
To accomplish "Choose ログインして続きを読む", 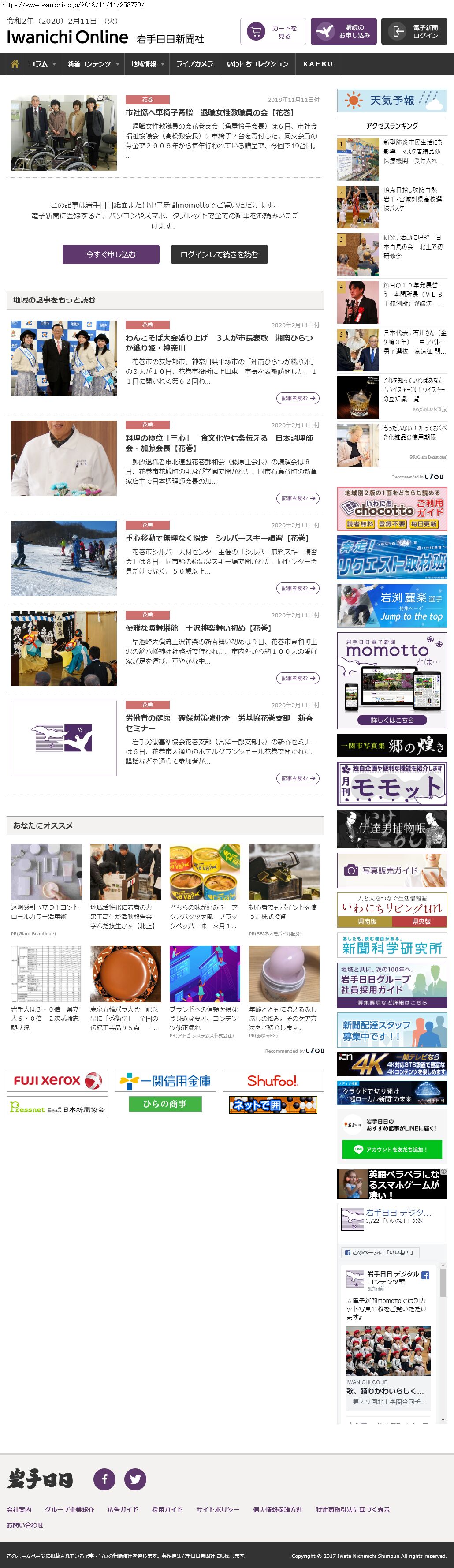I will point(219,254).
